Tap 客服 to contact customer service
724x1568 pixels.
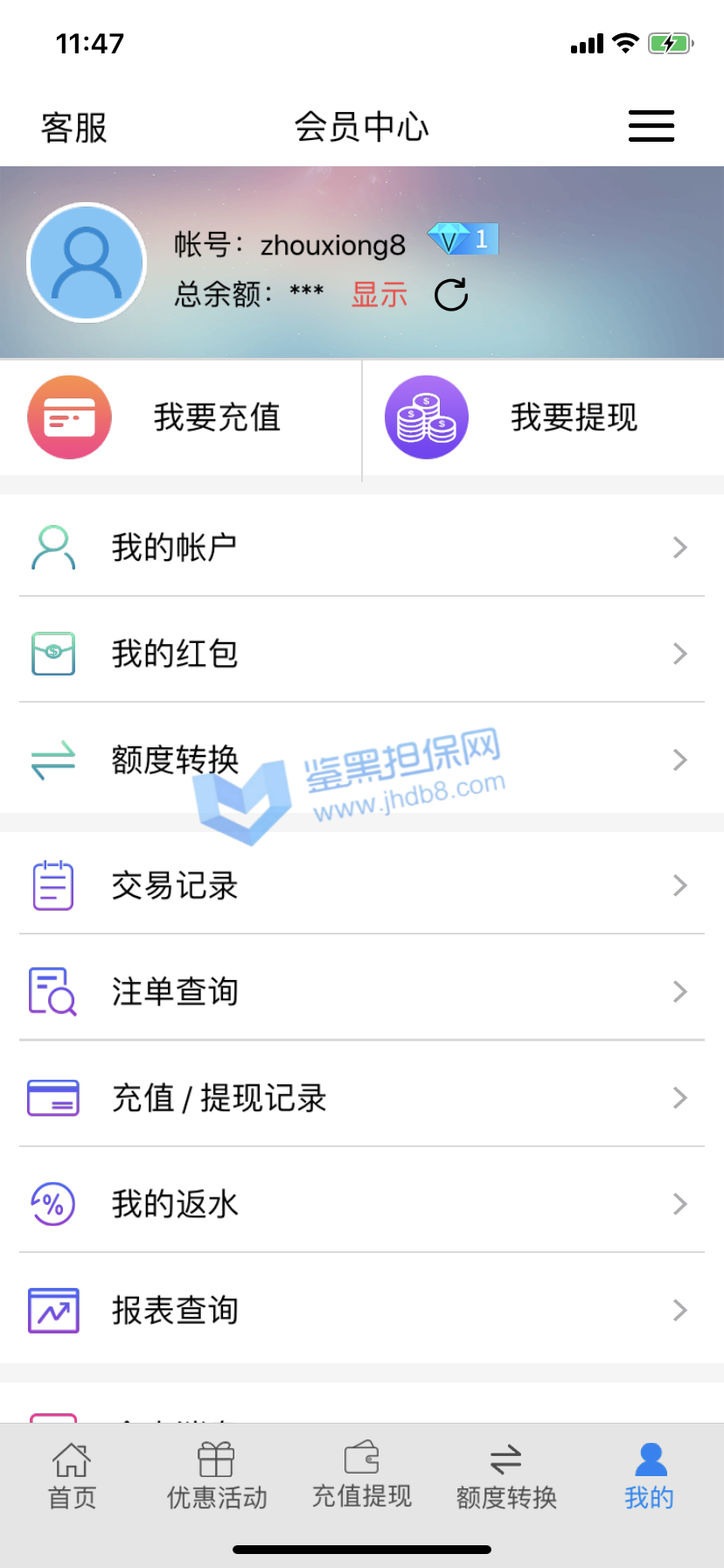[x=73, y=128]
